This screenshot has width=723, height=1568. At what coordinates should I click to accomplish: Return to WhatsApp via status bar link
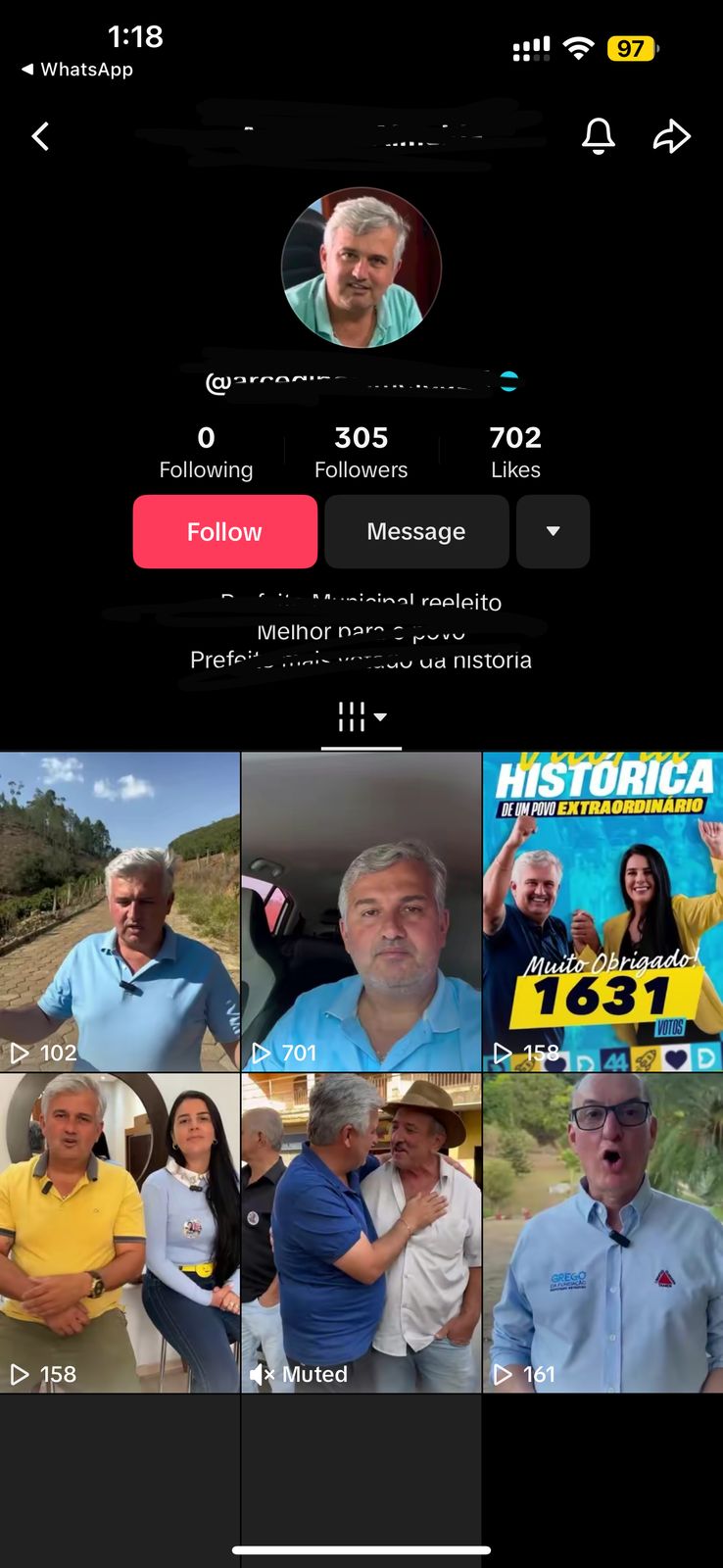(77, 70)
